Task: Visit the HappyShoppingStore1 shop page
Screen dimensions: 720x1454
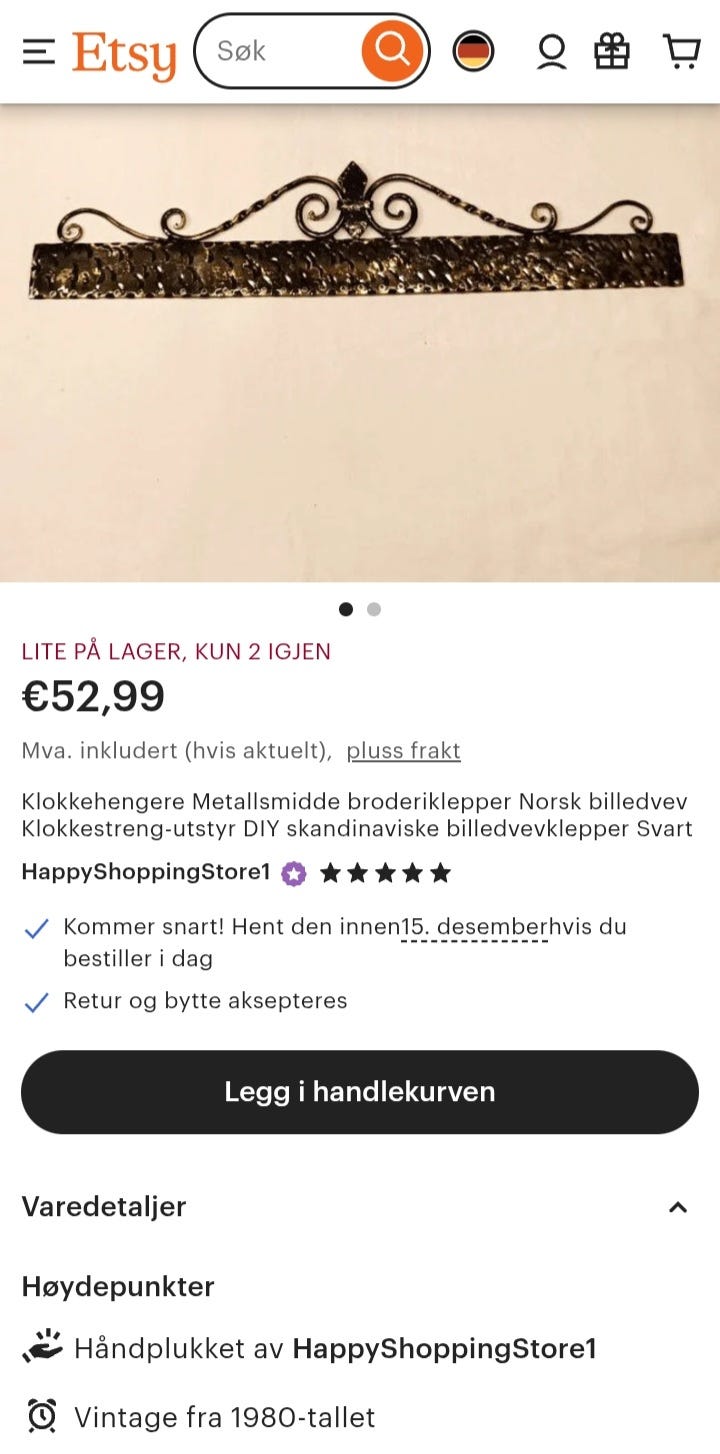Action: pos(144,872)
